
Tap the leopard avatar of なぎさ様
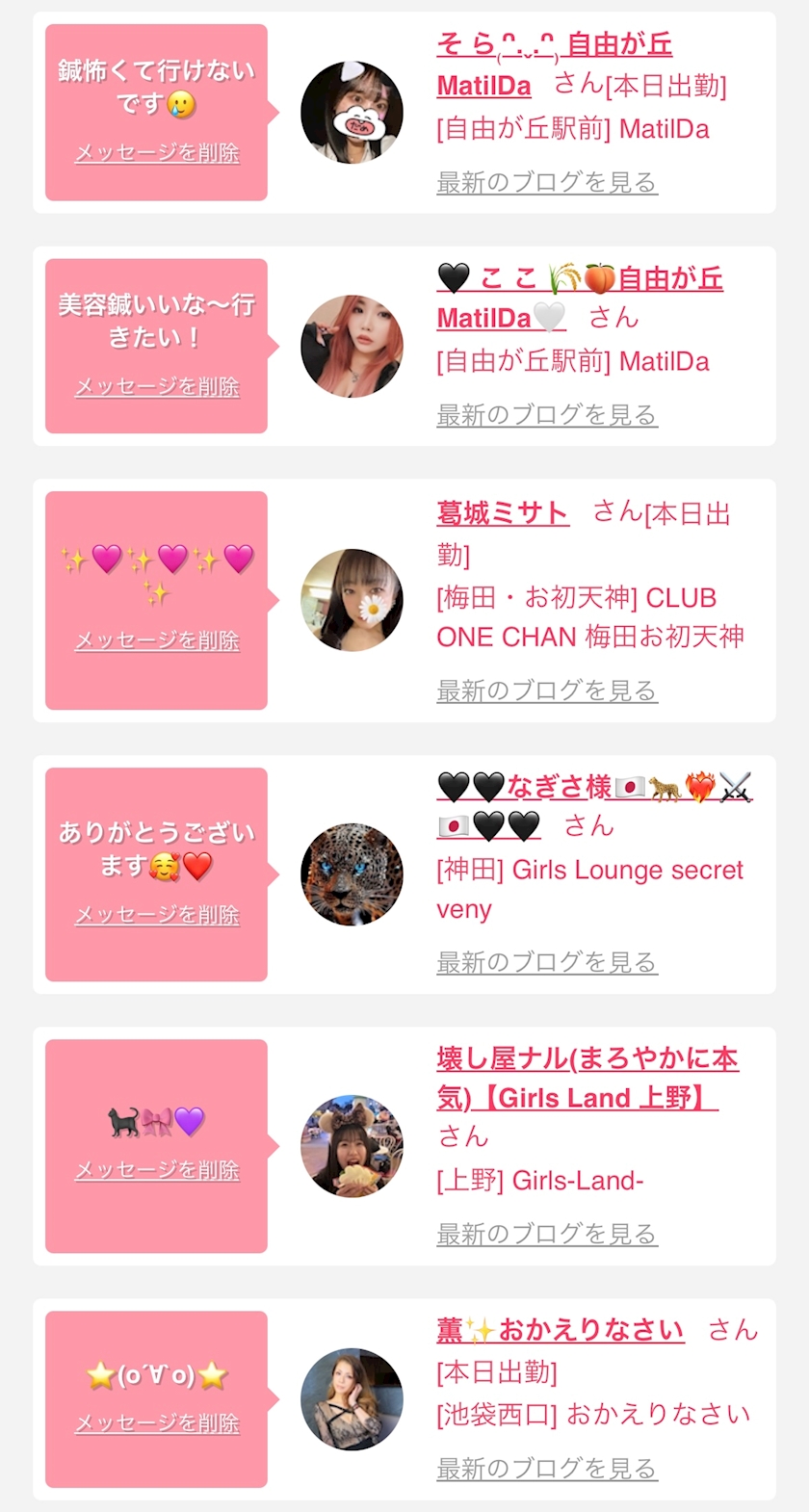coord(352,874)
